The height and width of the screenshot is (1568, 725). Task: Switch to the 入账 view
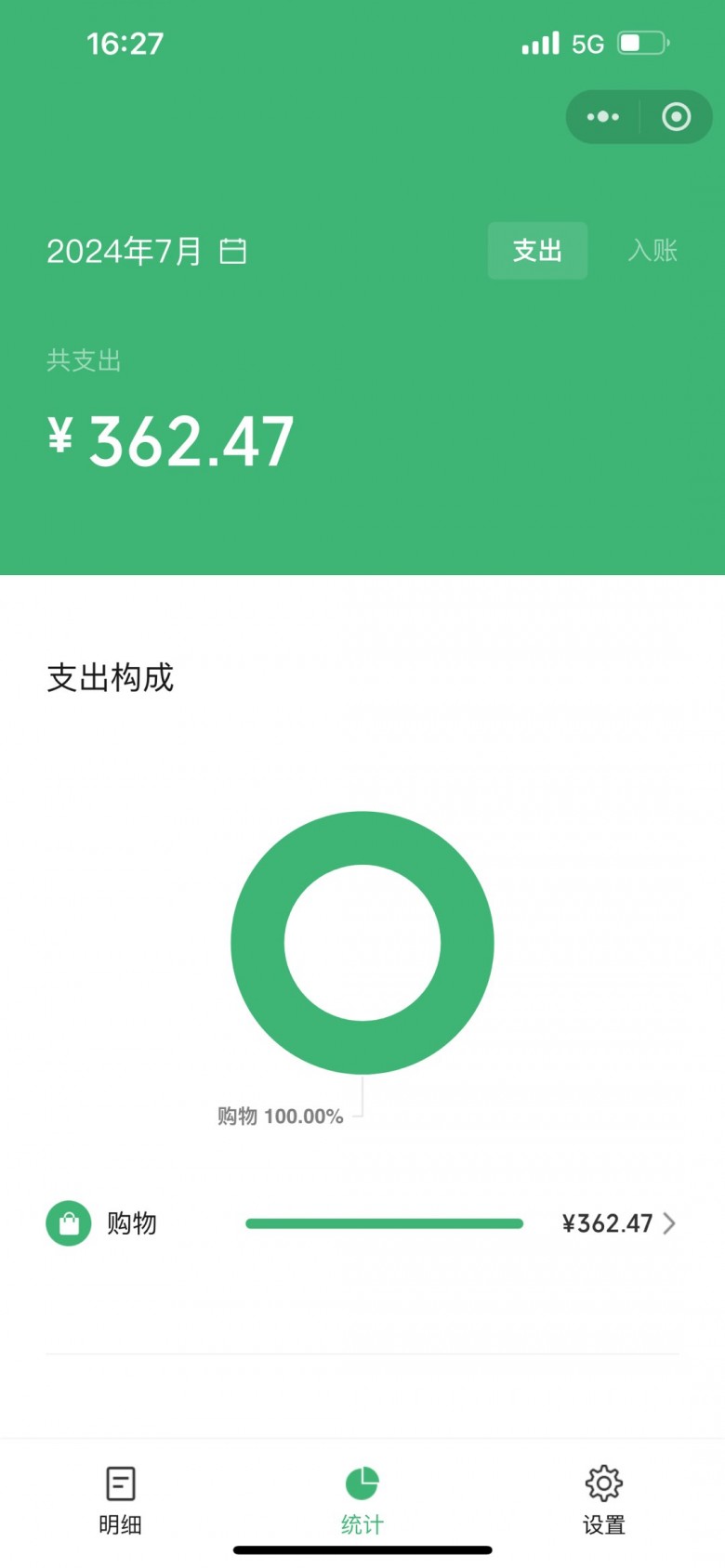[652, 251]
